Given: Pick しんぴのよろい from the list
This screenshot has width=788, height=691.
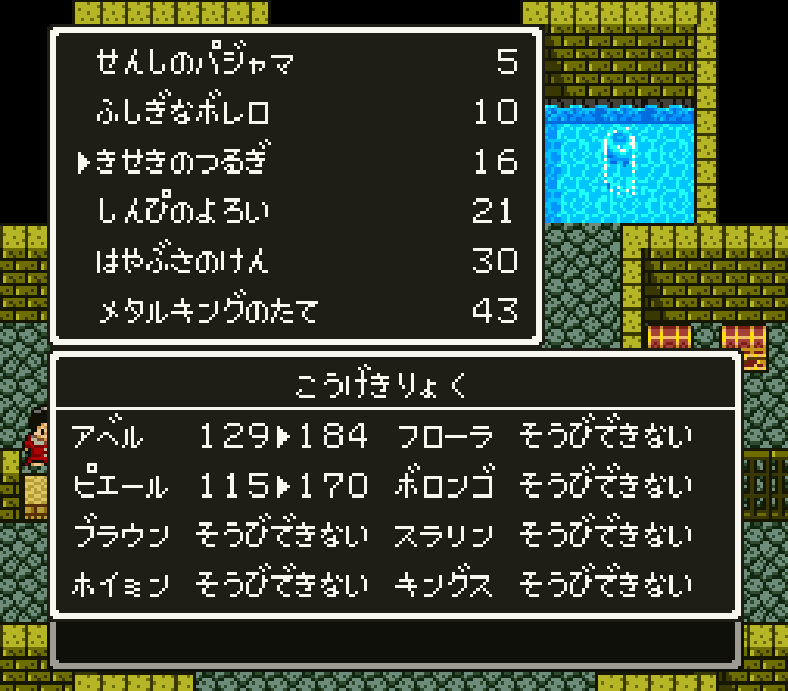Looking at the screenshot, I should coord(184,211).
